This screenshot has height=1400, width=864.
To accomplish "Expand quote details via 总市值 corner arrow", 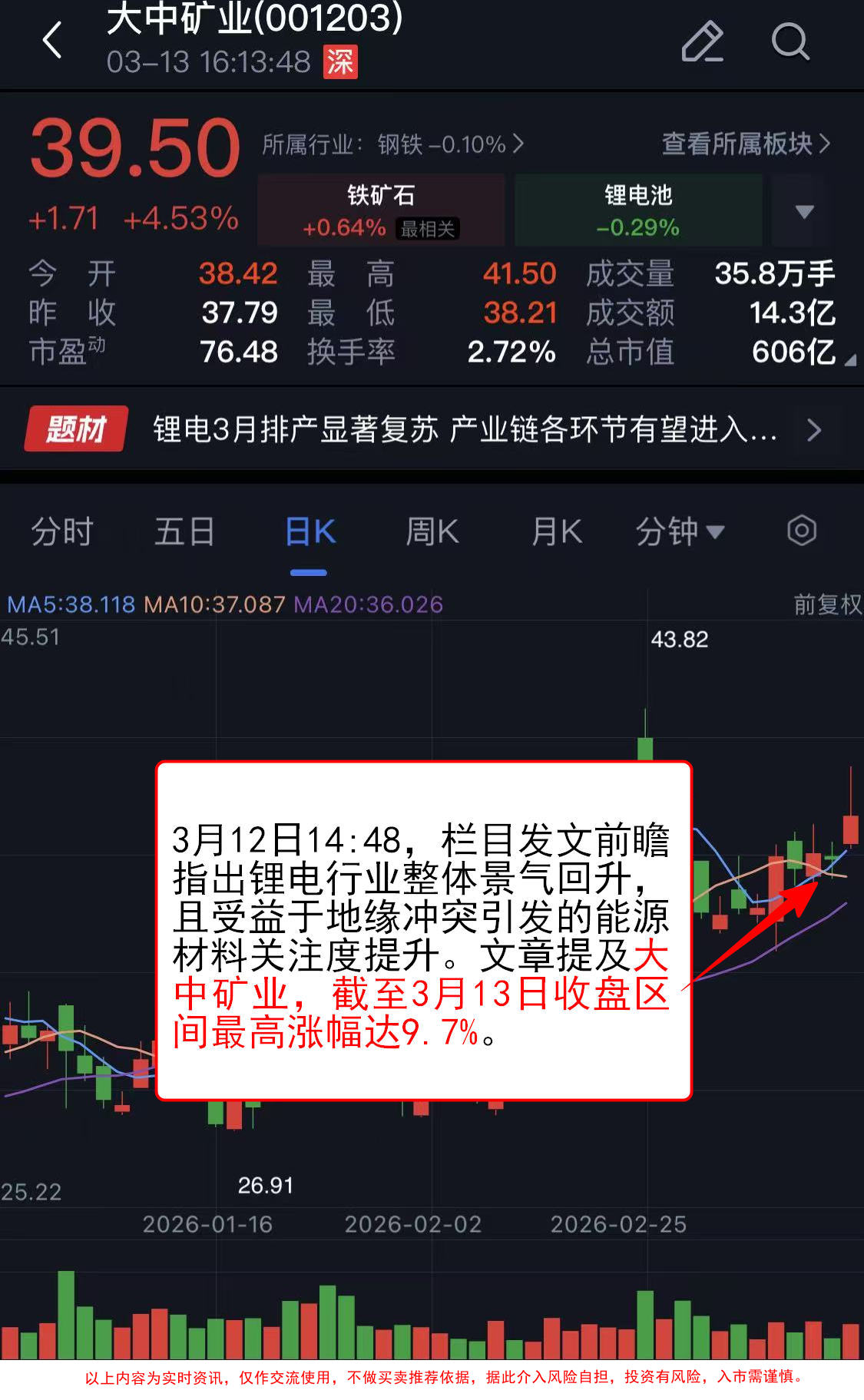I will click(849, 359).
